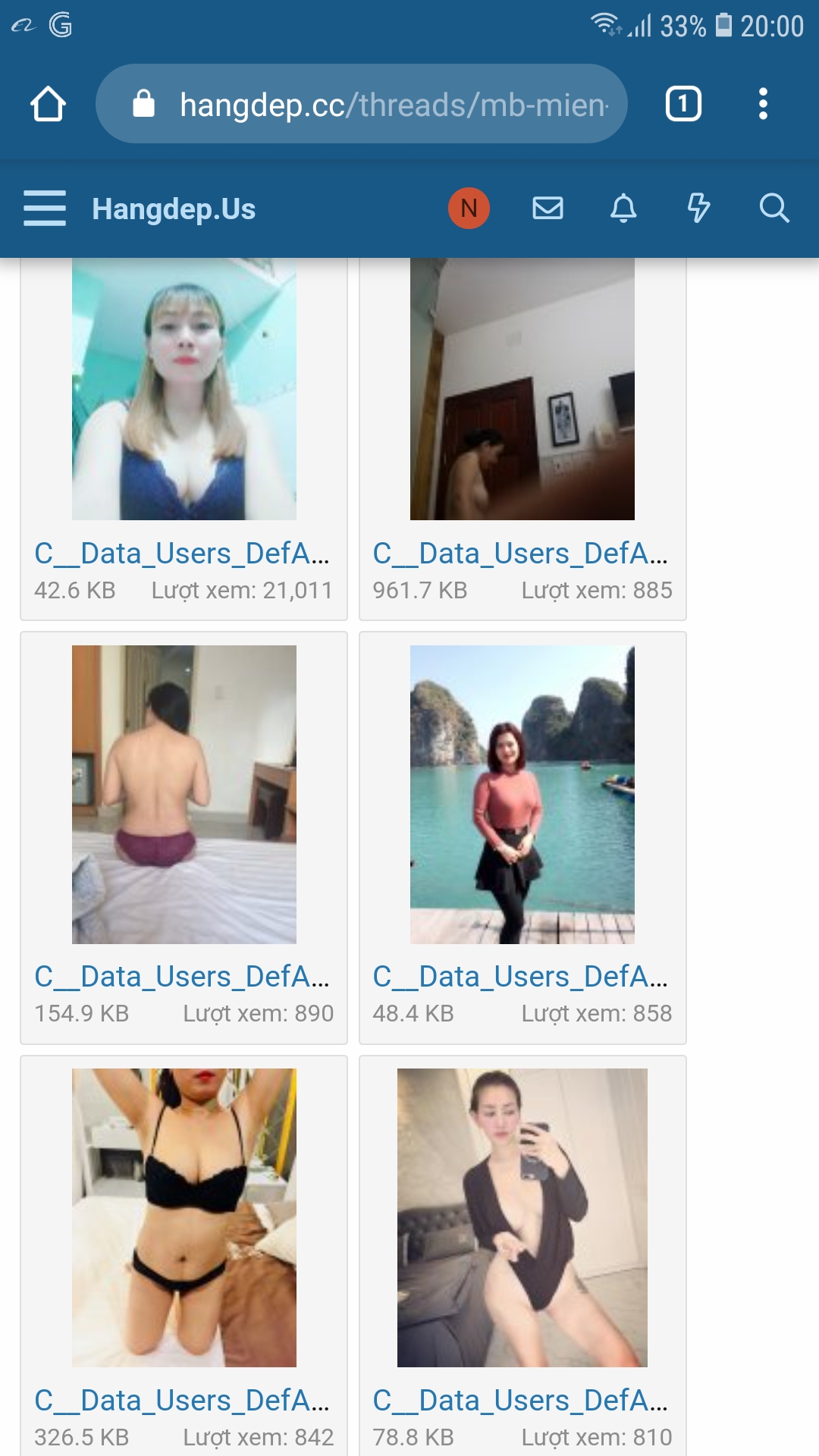The width and height of the screenshot is (819, 1456).
Task: Open the notifications bell
Action: click(623, 208)
